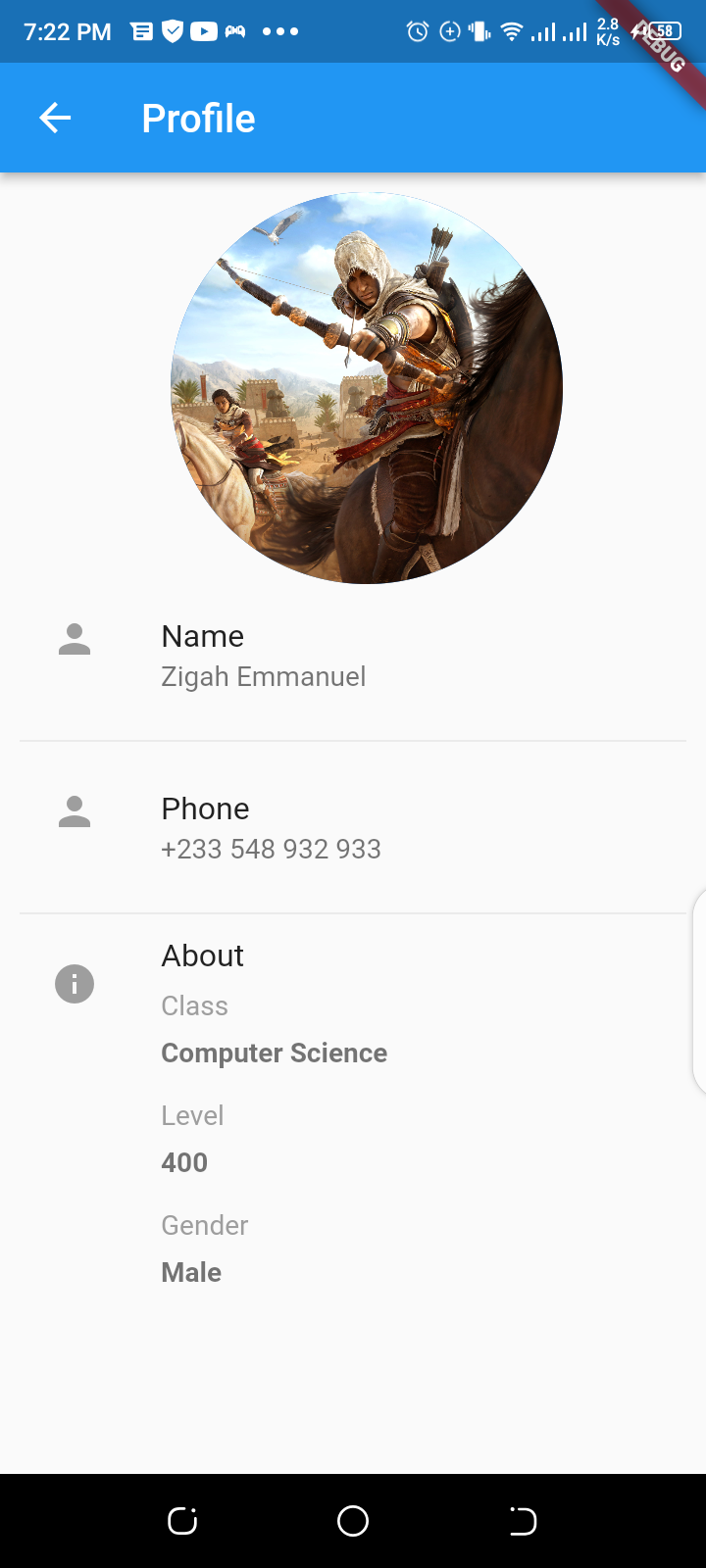Tap the info icon beside About
This screenshot has height=1568, width=706.
pyautogui.click(x=75, y=984)
